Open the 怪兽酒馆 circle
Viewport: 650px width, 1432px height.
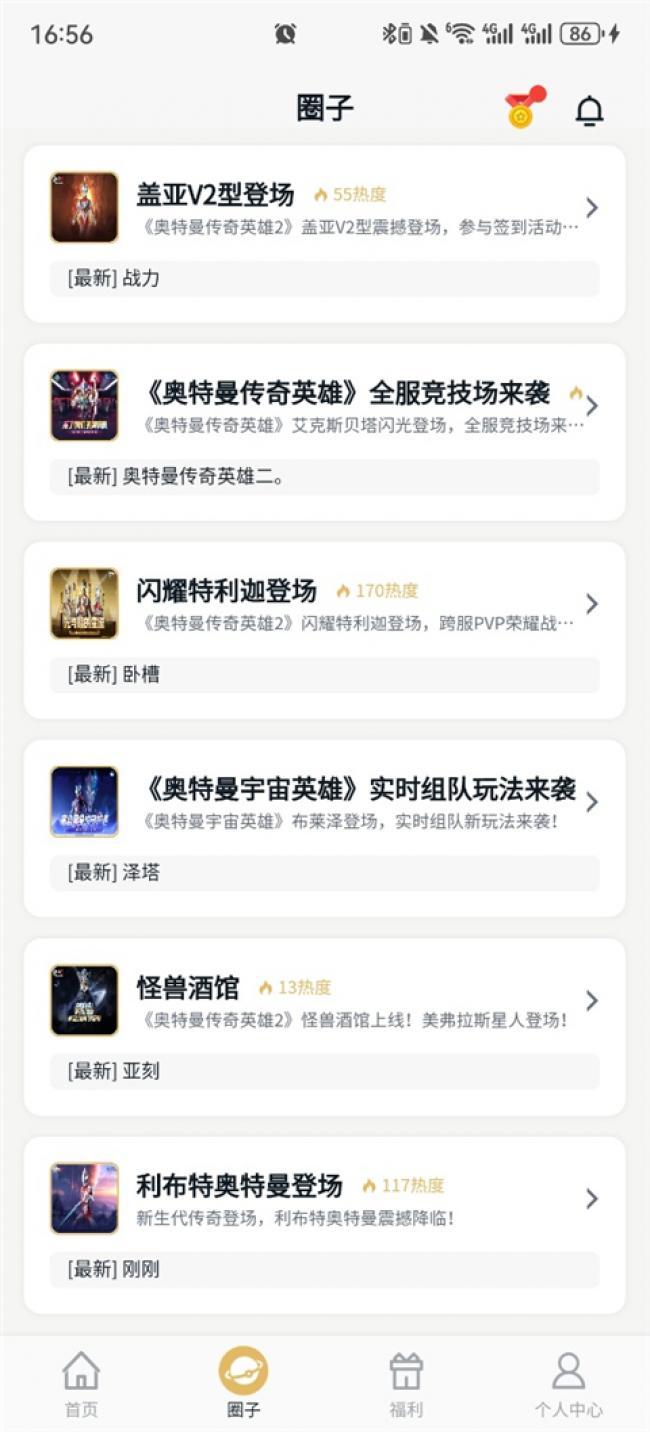coord(324,999)
